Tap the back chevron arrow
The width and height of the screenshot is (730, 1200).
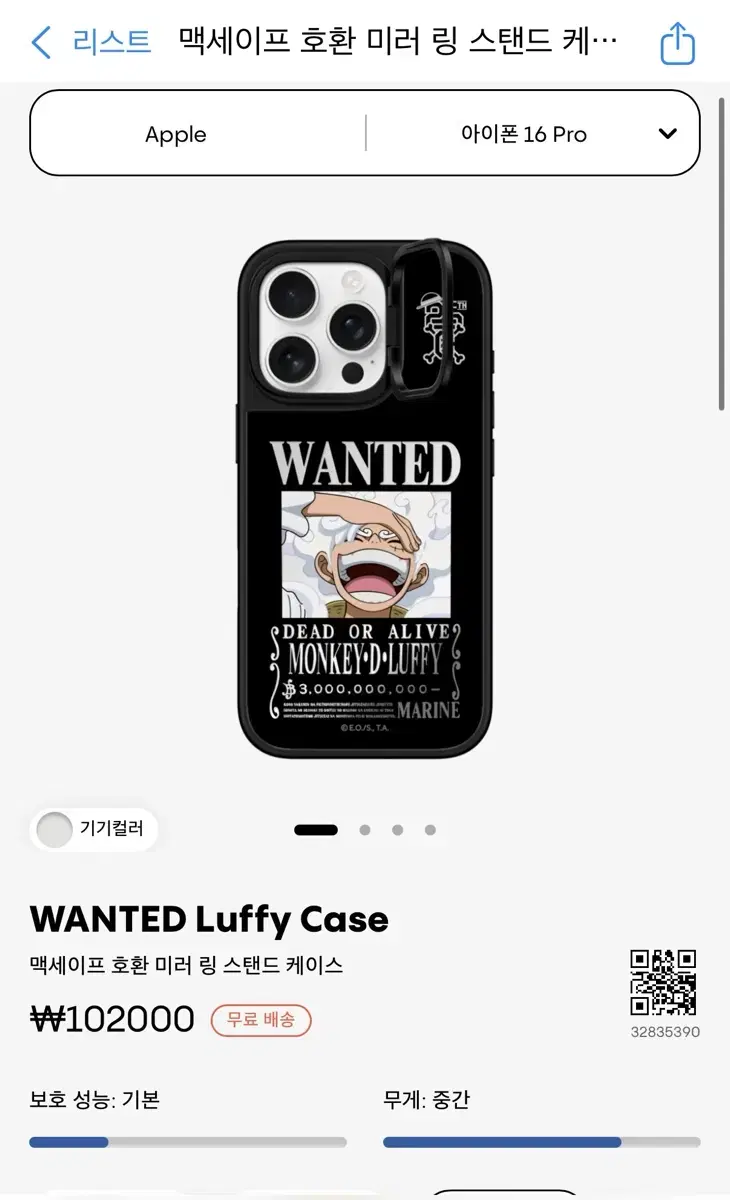(37, 42)
